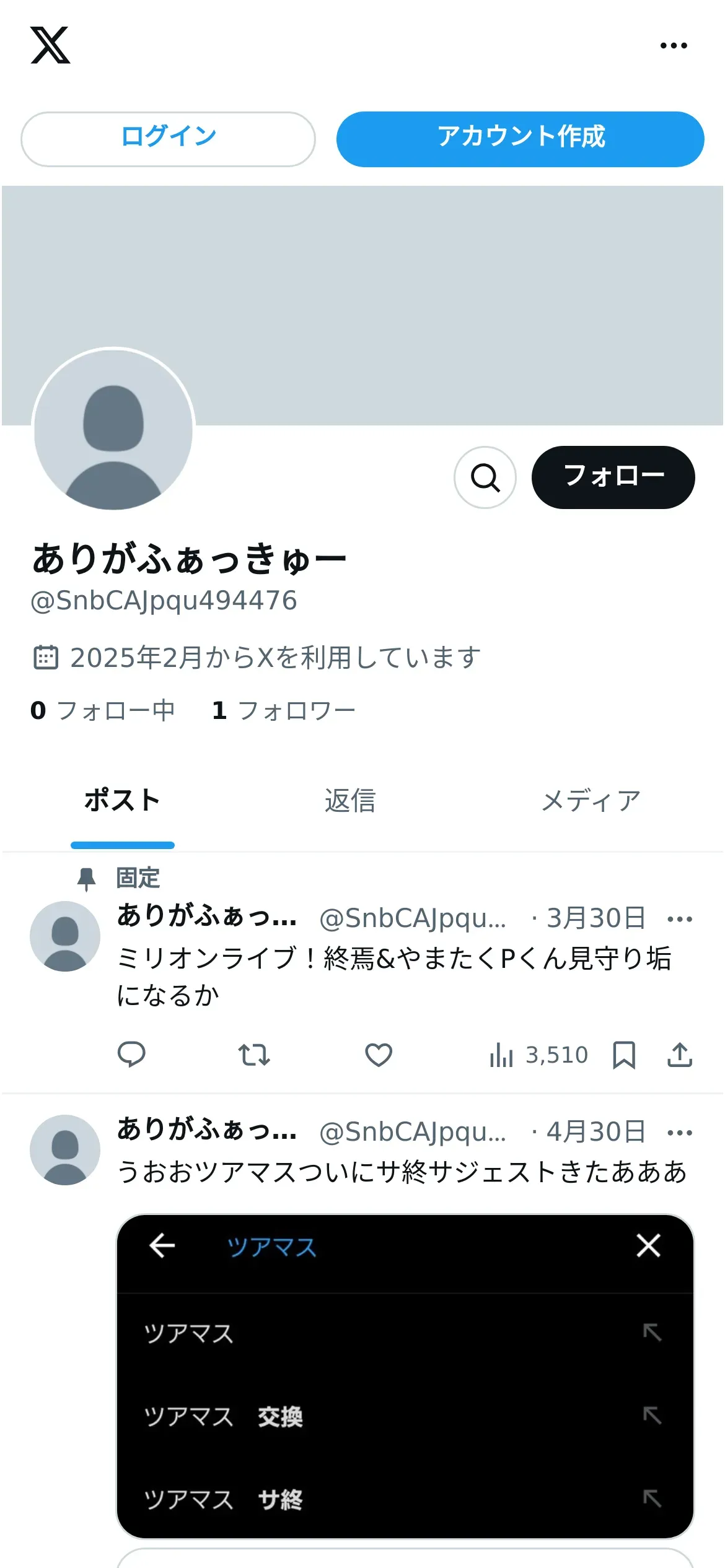Screen dimensions: 725x1568
Task: Share the pinned 3月30日 post
Action: pos(680,1054)
